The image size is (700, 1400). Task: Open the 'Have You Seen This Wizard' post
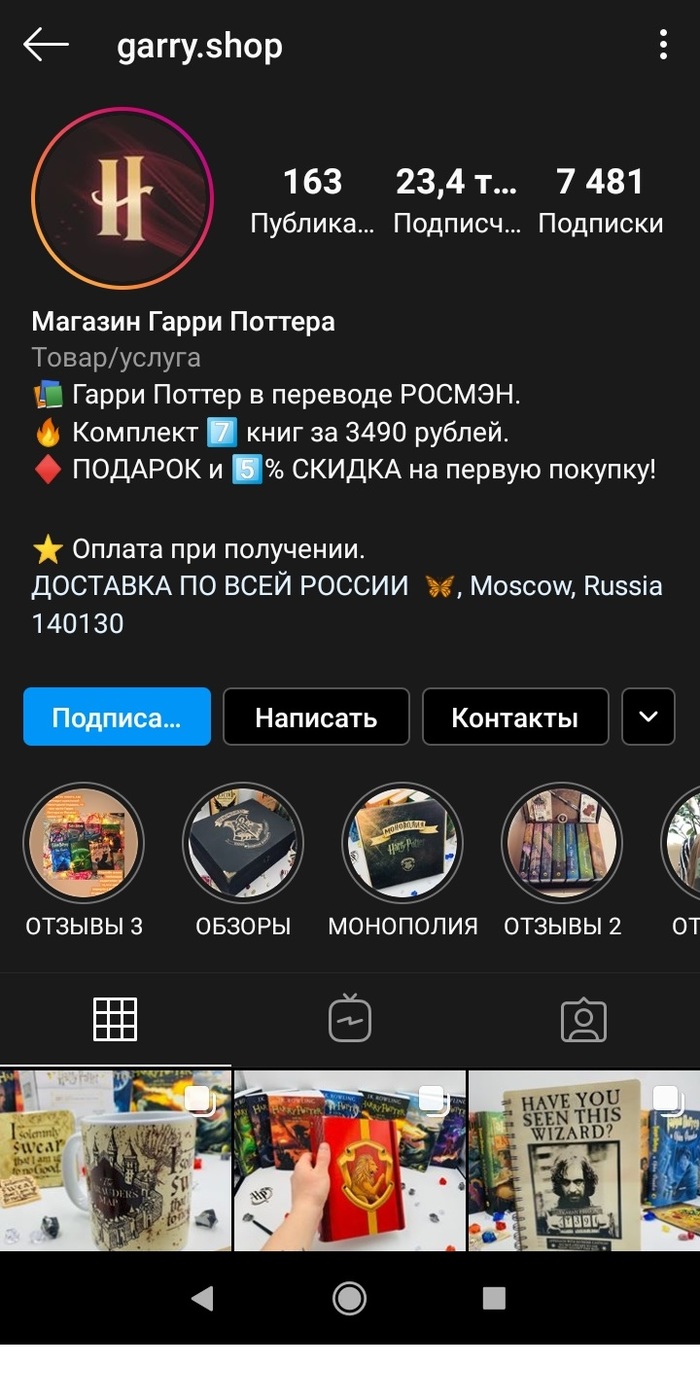(584, 1159)
